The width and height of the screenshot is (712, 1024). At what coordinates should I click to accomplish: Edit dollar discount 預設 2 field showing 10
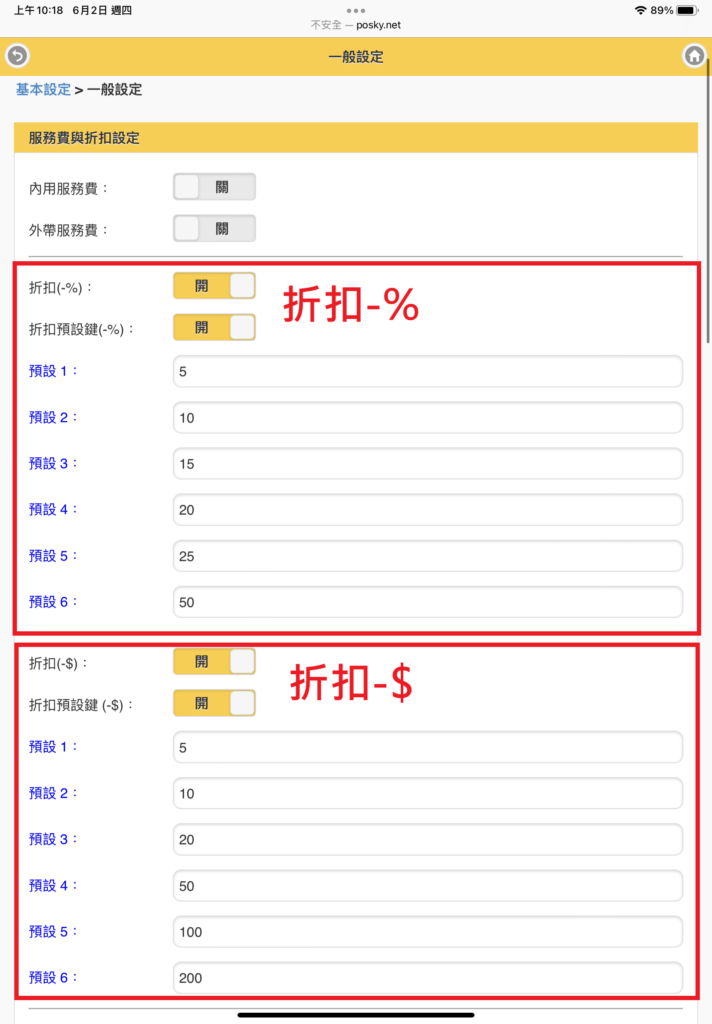428,793
